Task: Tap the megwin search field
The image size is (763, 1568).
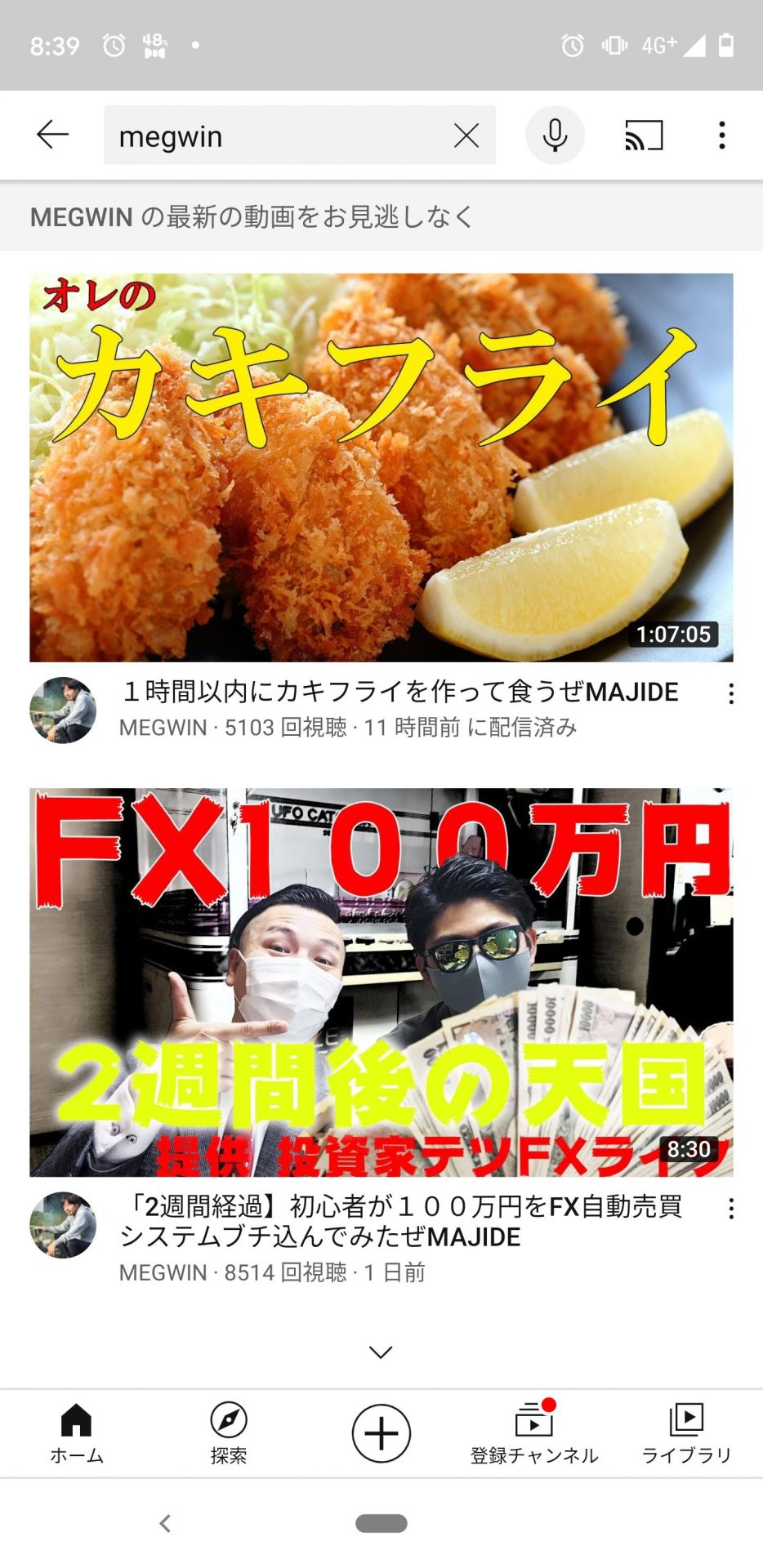Action: pyautogui.click(x=278, y=135)
